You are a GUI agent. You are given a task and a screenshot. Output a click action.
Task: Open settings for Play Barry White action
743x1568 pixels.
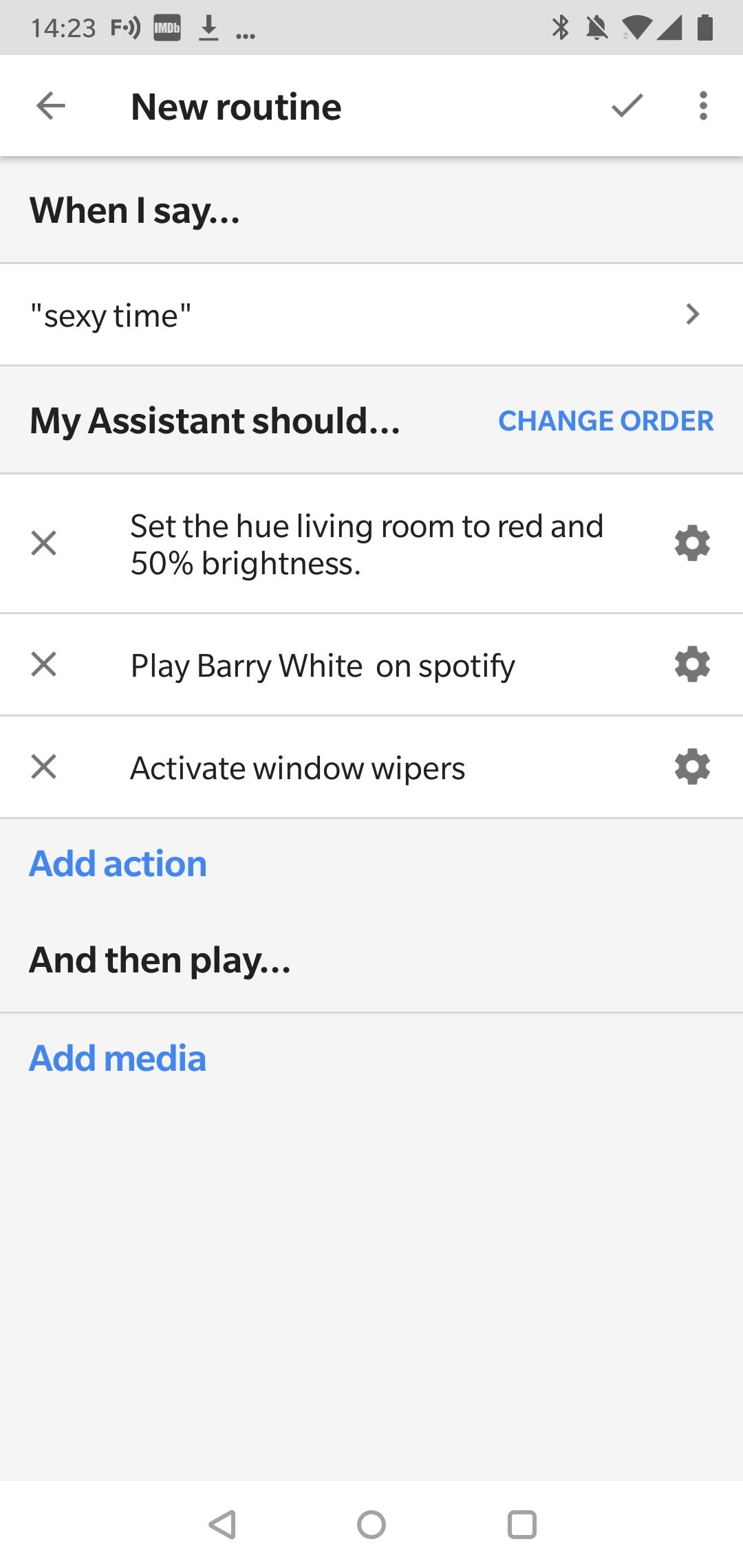692,664
